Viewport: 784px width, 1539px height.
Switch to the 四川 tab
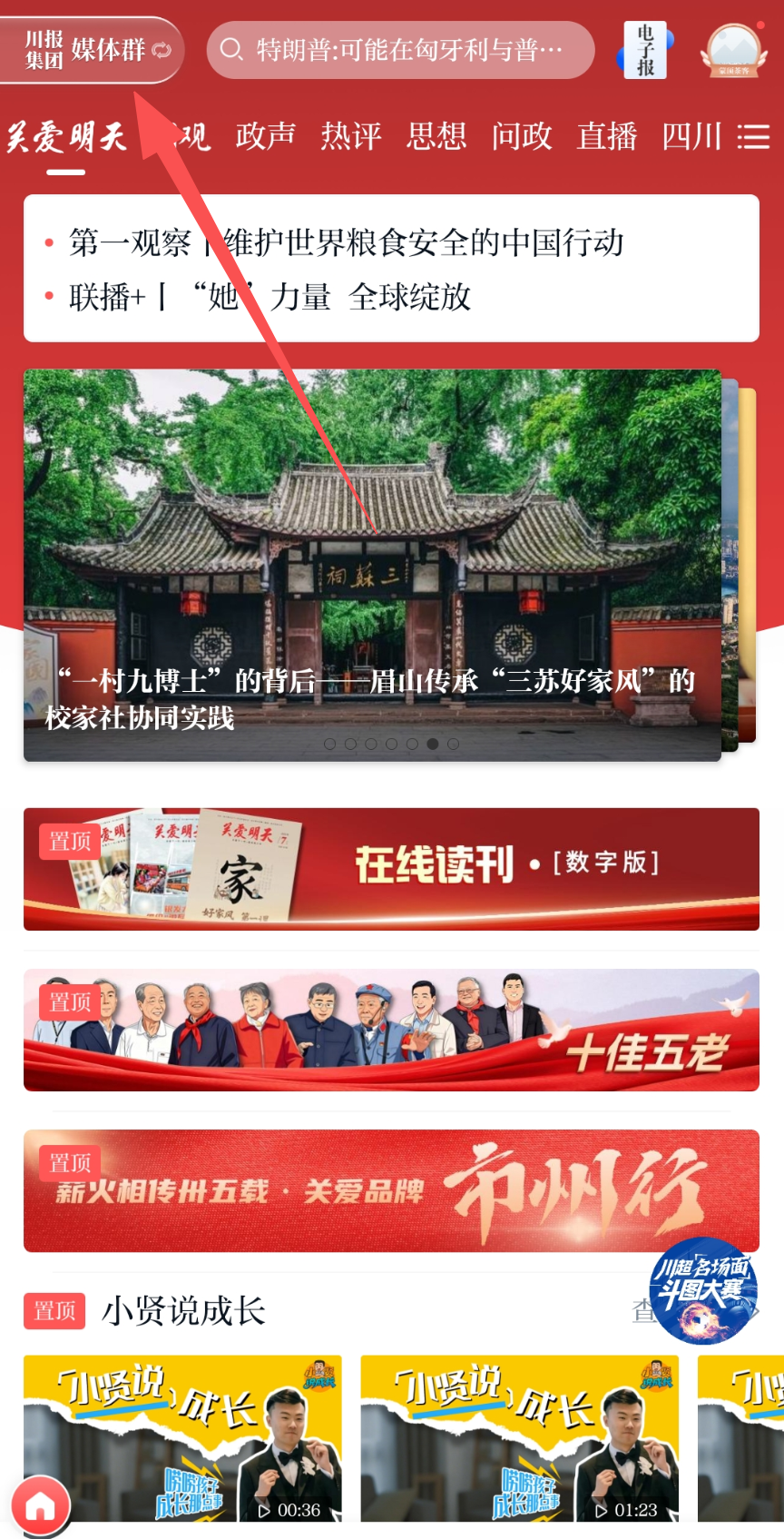coord(691,136)
